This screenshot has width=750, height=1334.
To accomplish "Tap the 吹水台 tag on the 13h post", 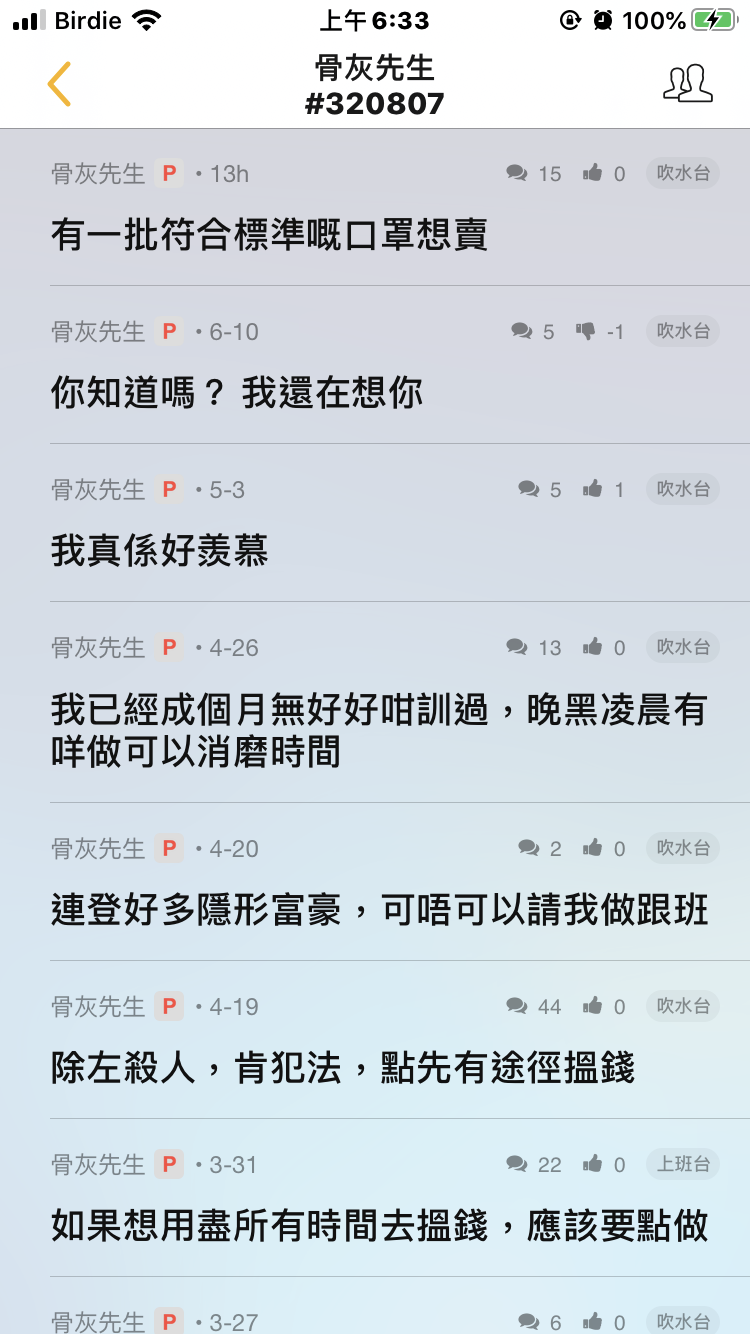I will (x=683, y=173).
